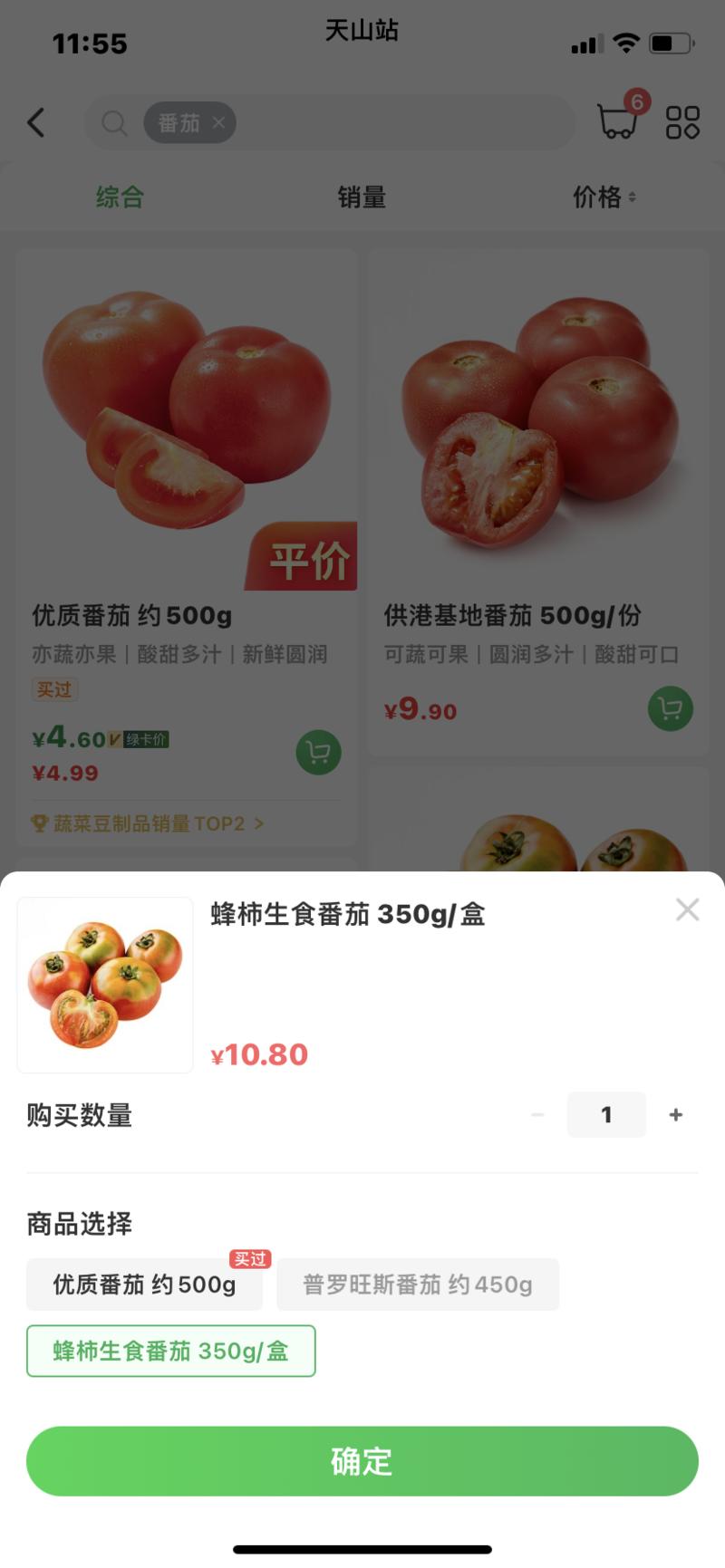
Task: Close the product selection sheet
Action: tap(687, 909)
